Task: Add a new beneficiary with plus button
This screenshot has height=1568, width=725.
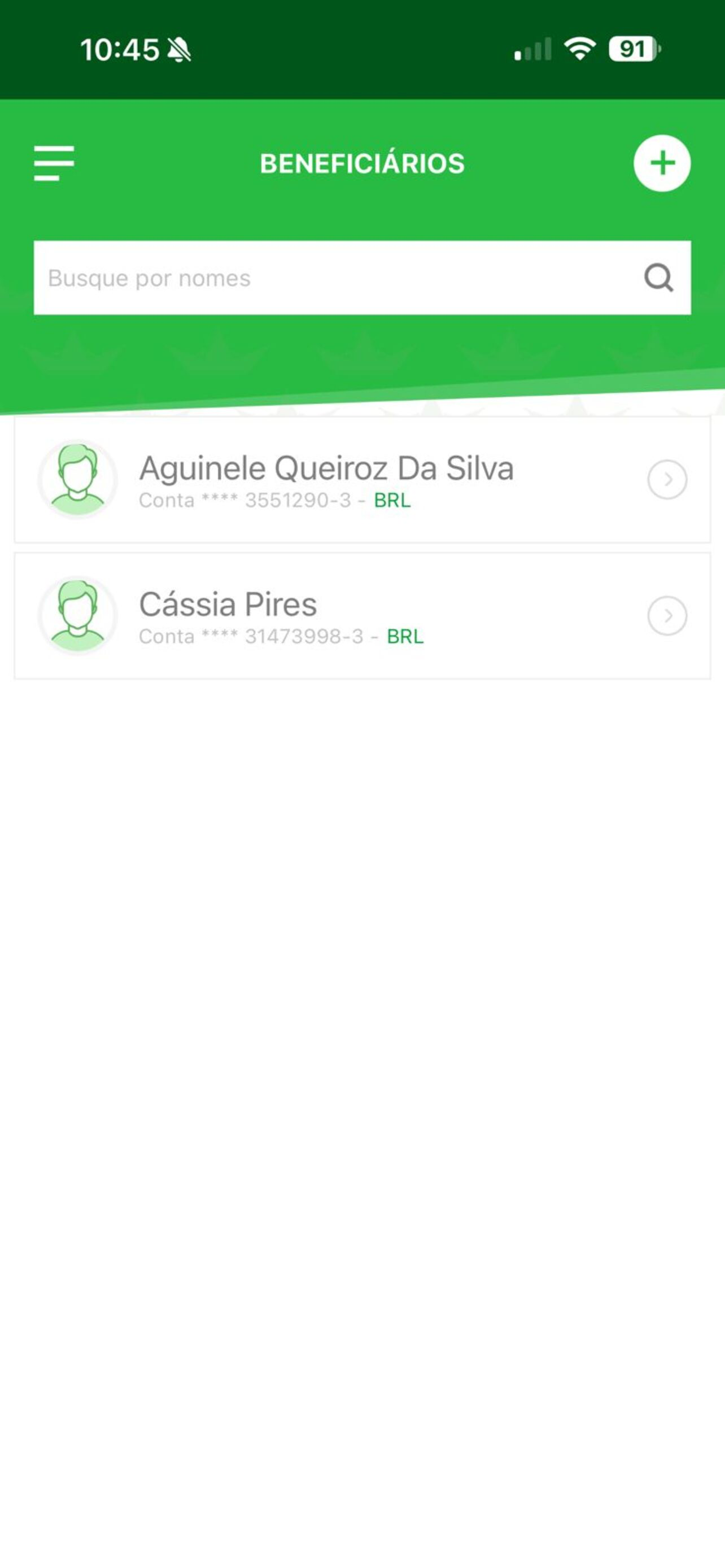Action: 662,163
